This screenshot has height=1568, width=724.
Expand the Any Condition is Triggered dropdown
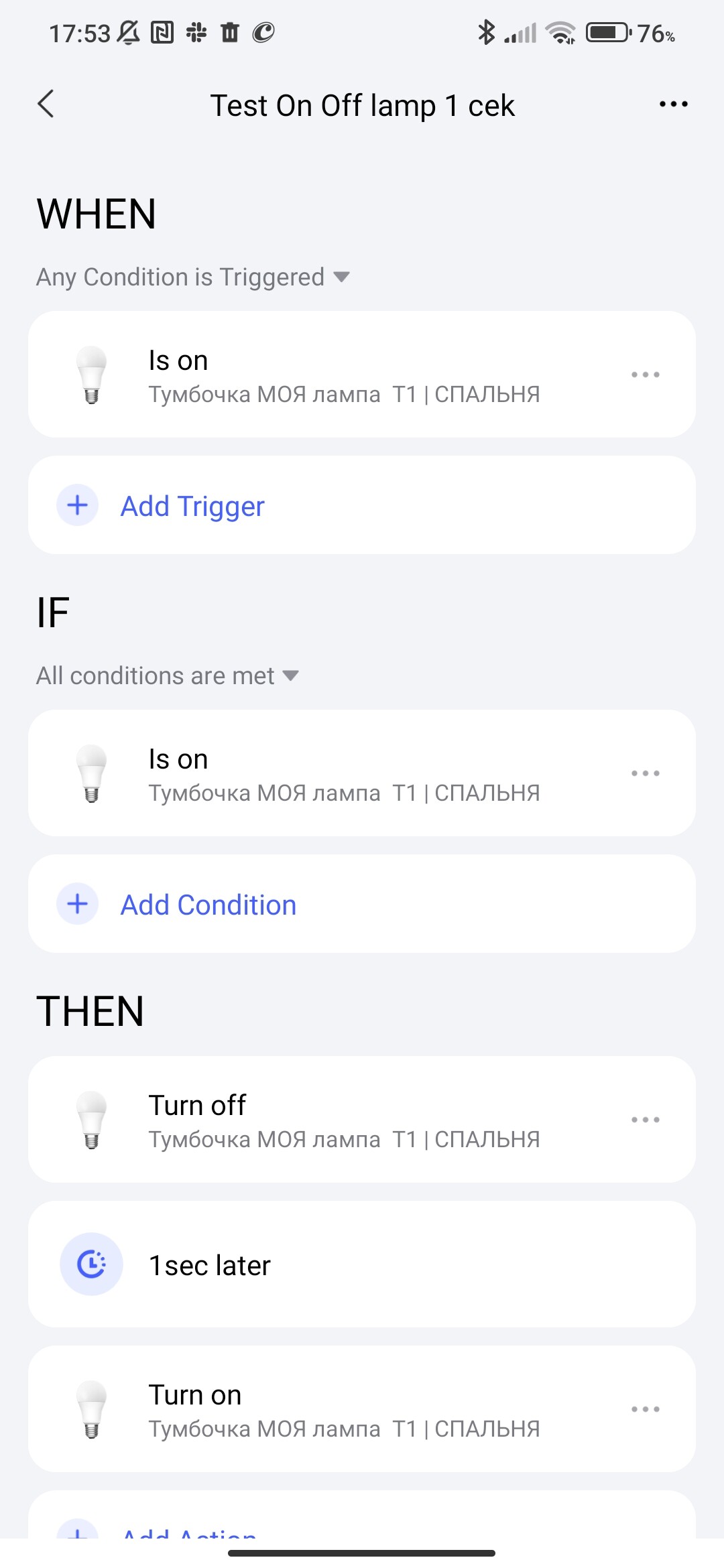click(x=193, y=277)
